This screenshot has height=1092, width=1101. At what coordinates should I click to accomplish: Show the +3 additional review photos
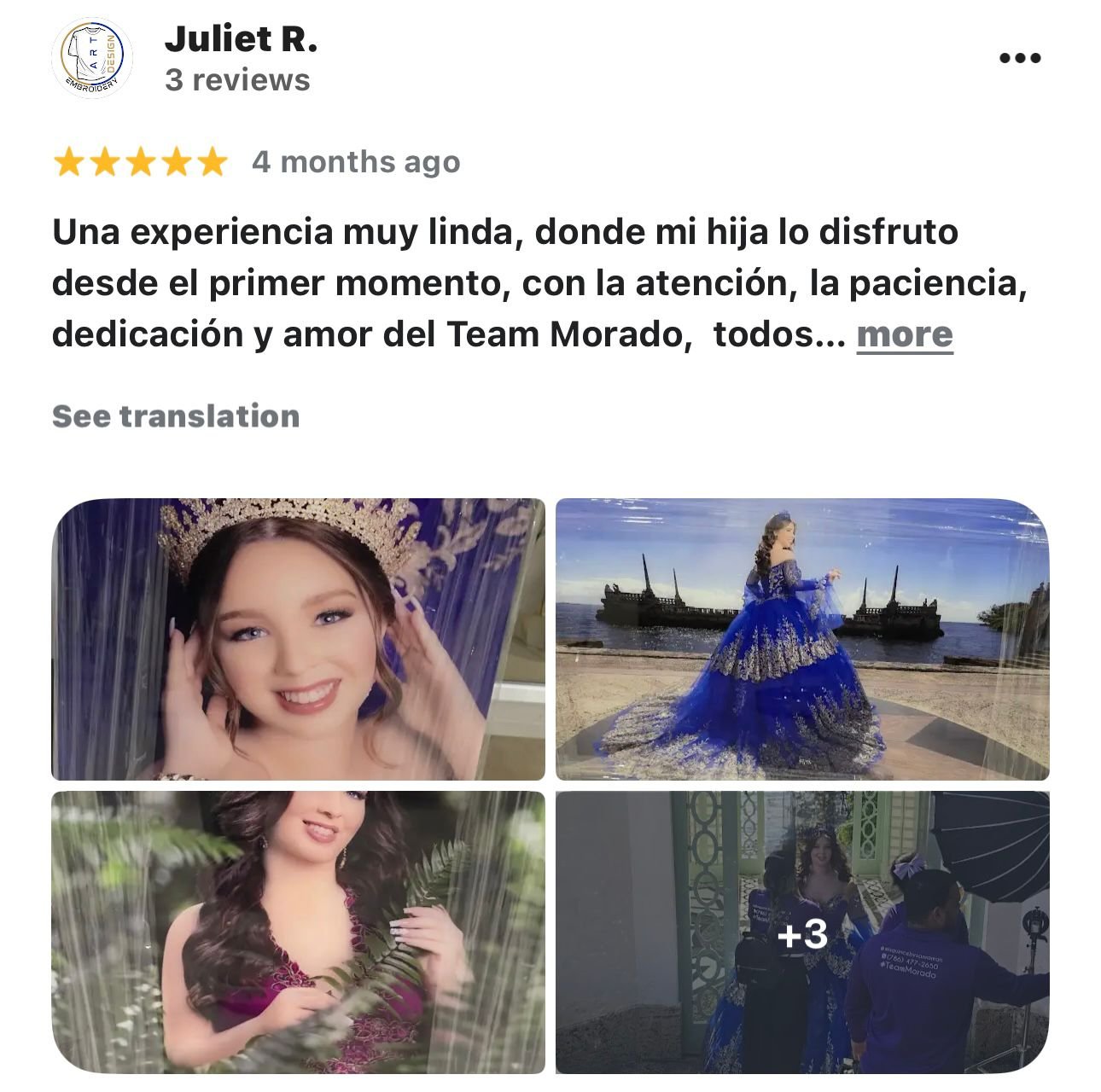(801, 932)
